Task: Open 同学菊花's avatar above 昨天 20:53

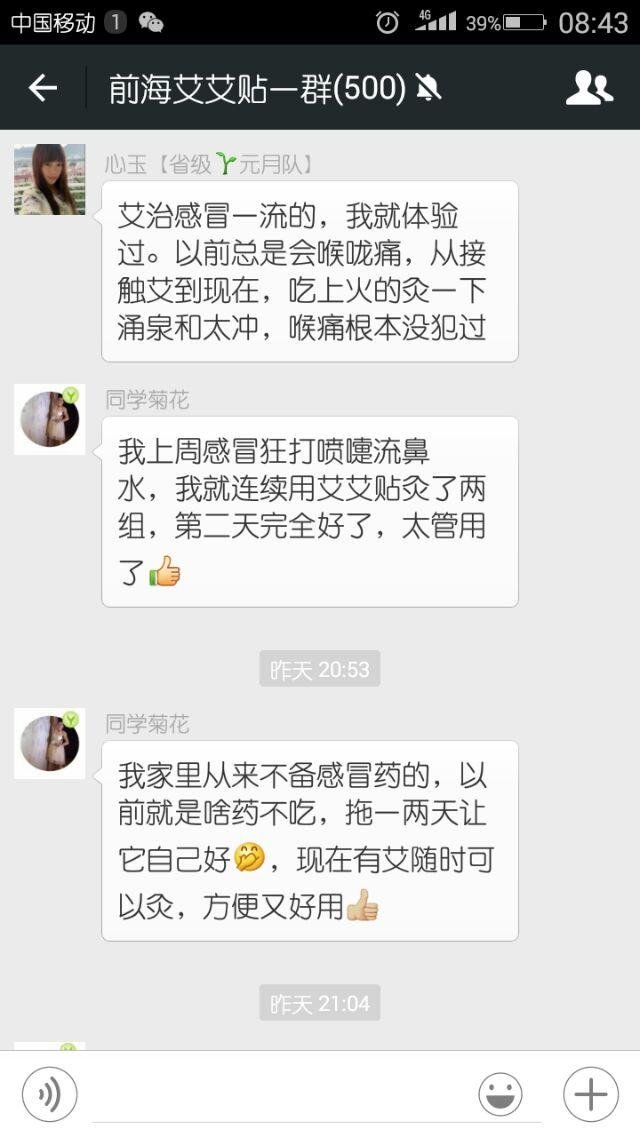Action: 49,419
